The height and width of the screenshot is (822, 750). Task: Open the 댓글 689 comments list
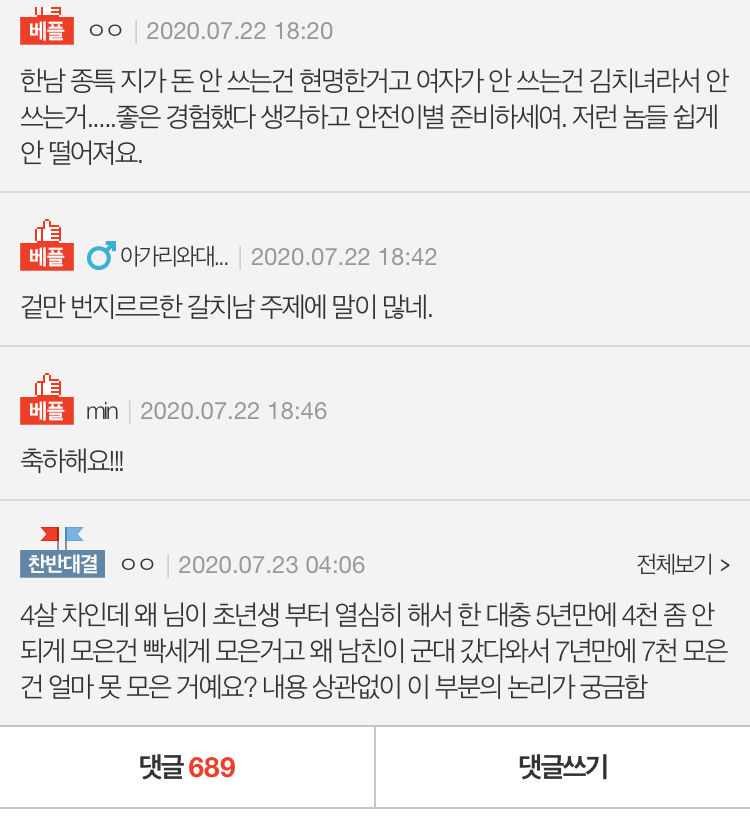tap(187, 767)
